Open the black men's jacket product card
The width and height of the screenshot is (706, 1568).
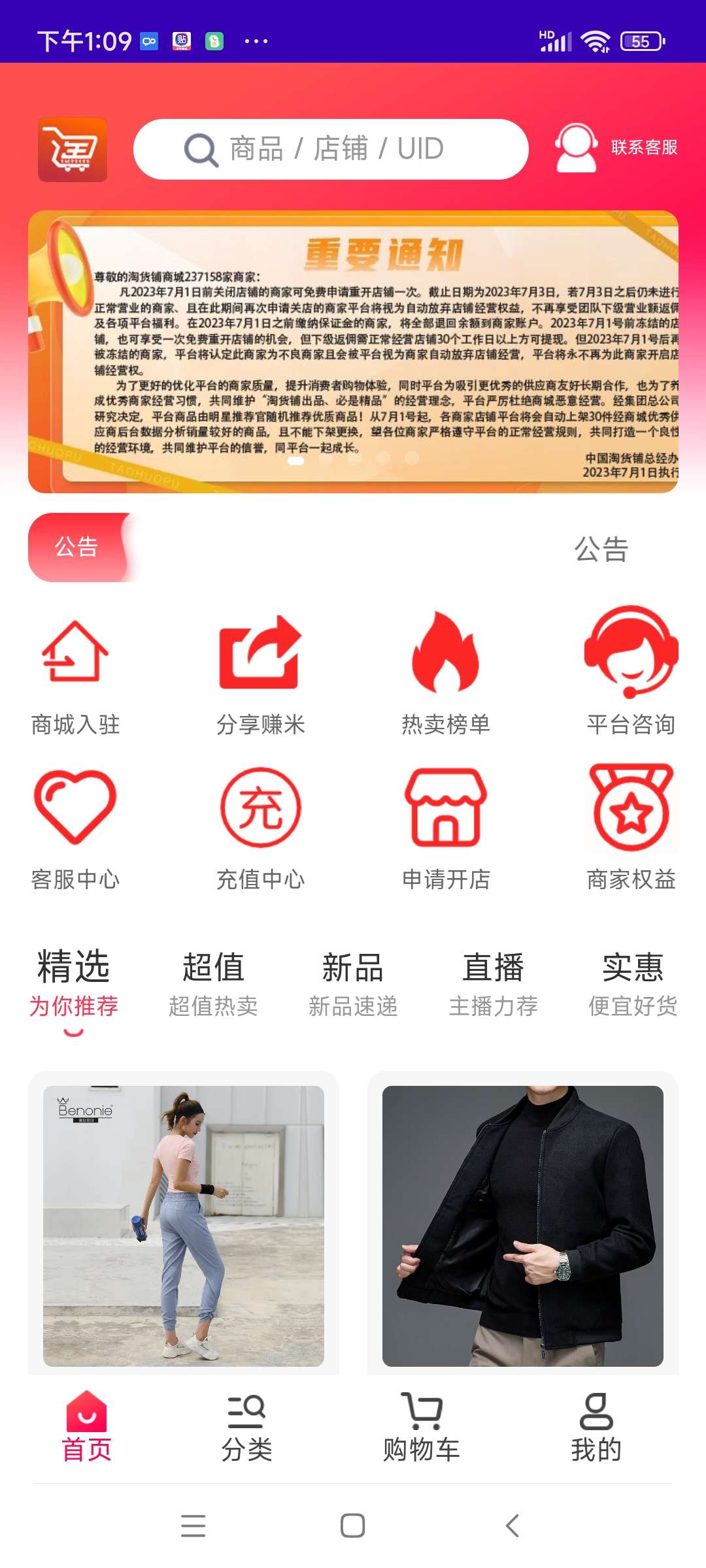coord(522,1226)
